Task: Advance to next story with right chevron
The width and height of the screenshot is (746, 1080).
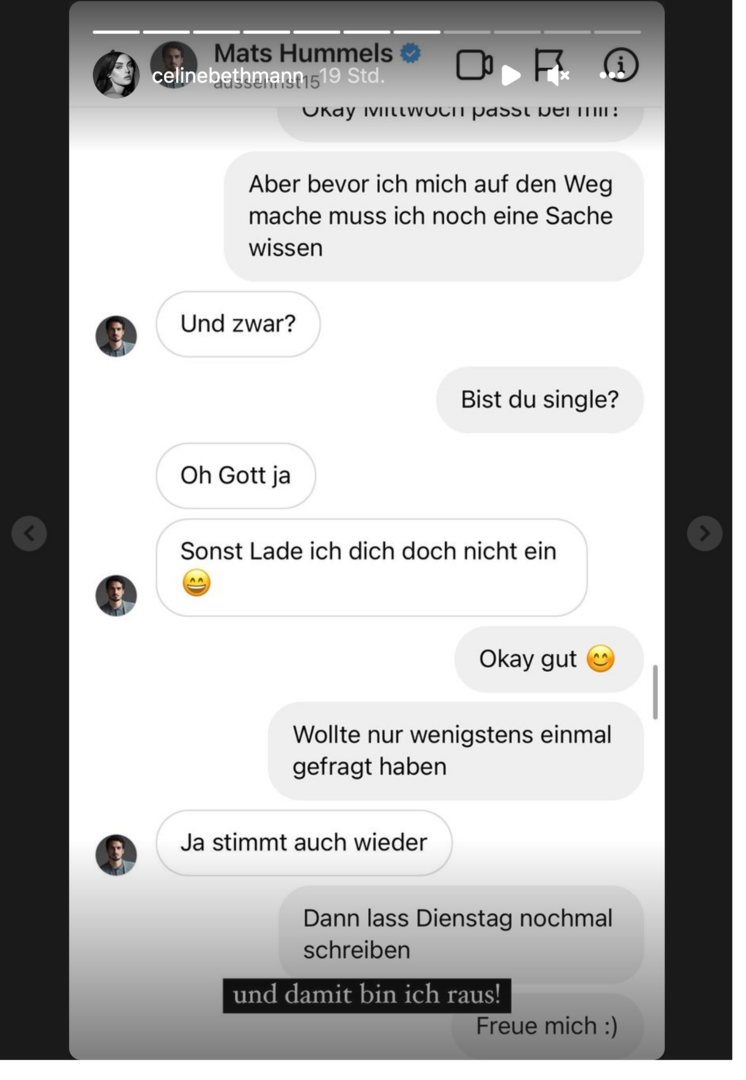Action: 705,533
